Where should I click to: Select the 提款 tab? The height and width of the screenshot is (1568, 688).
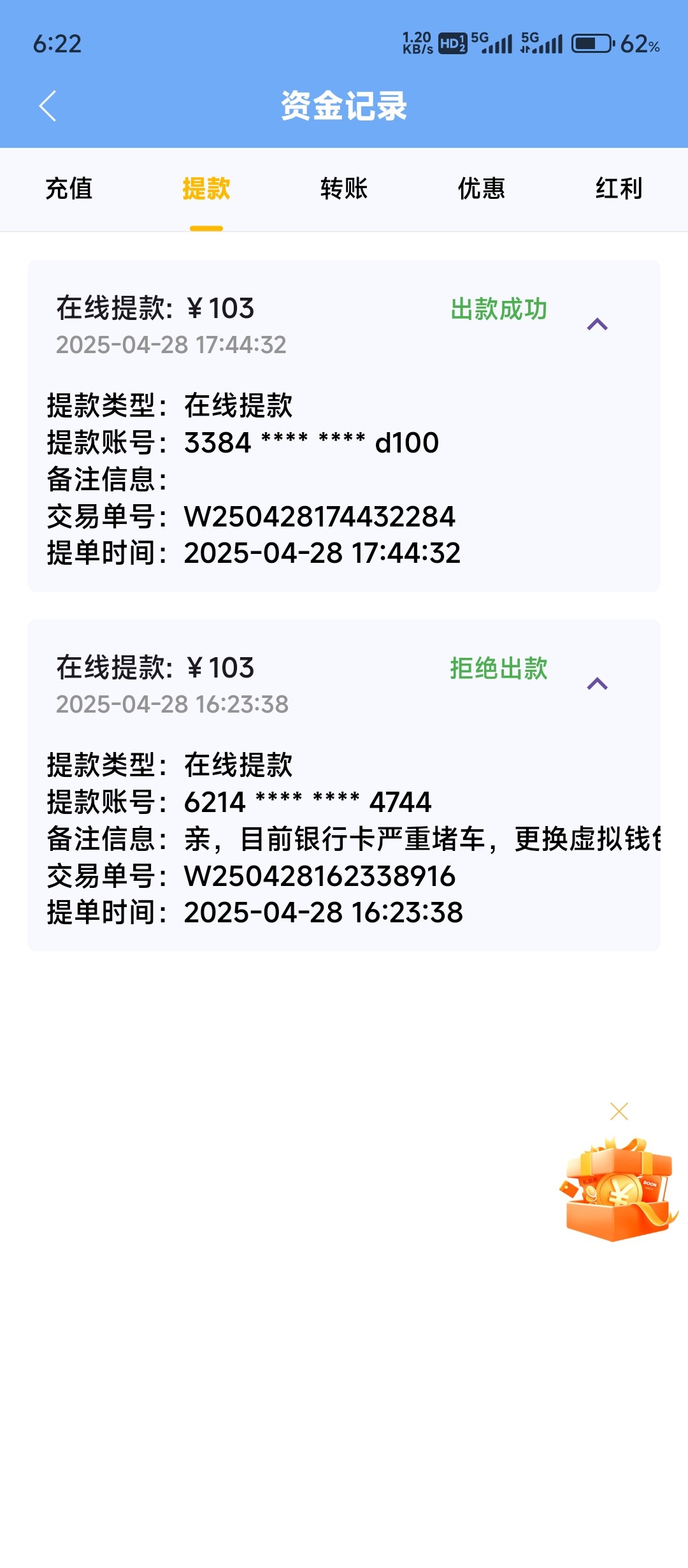click(x=206, y=189)
